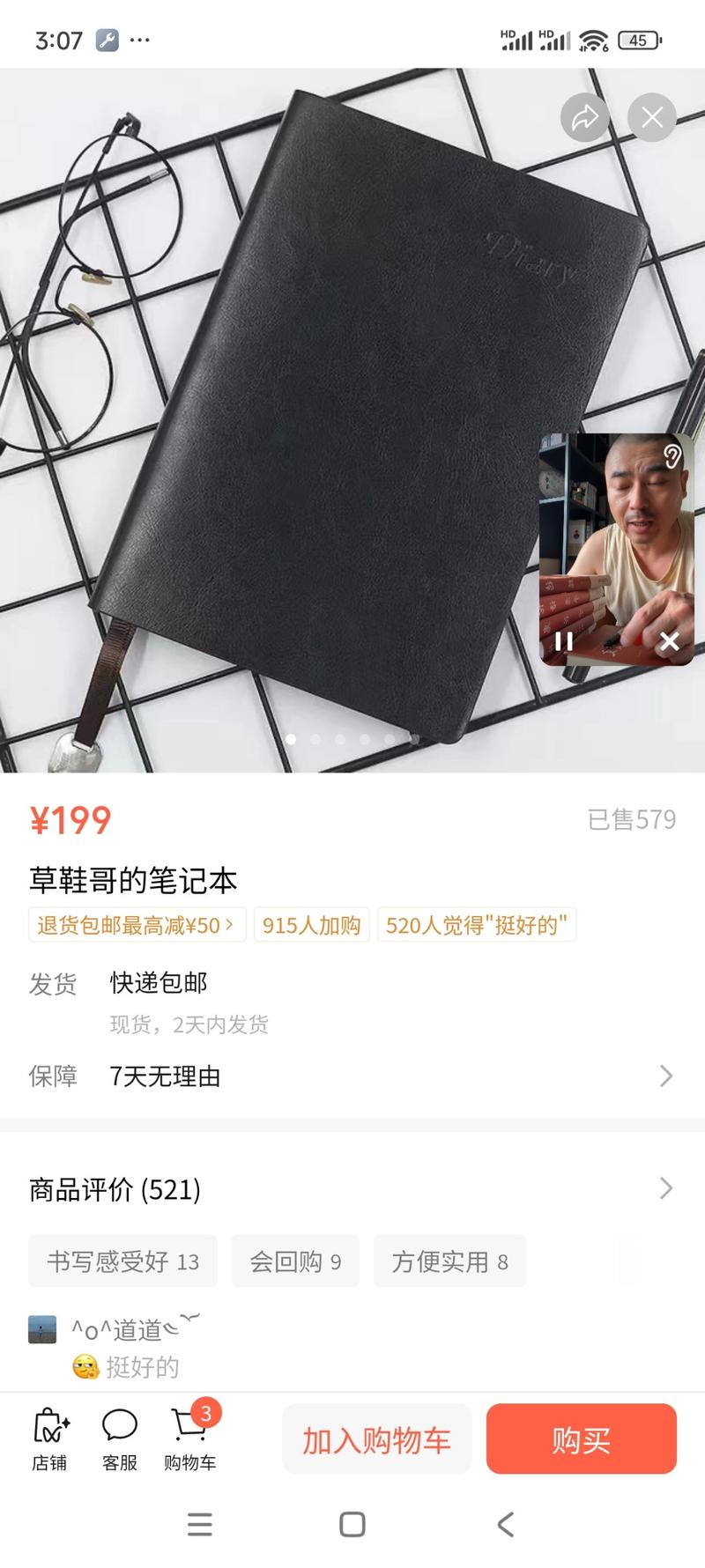Pause the floating video
Viewport: 705px width, 1568px height.
[x=564, y=641]
